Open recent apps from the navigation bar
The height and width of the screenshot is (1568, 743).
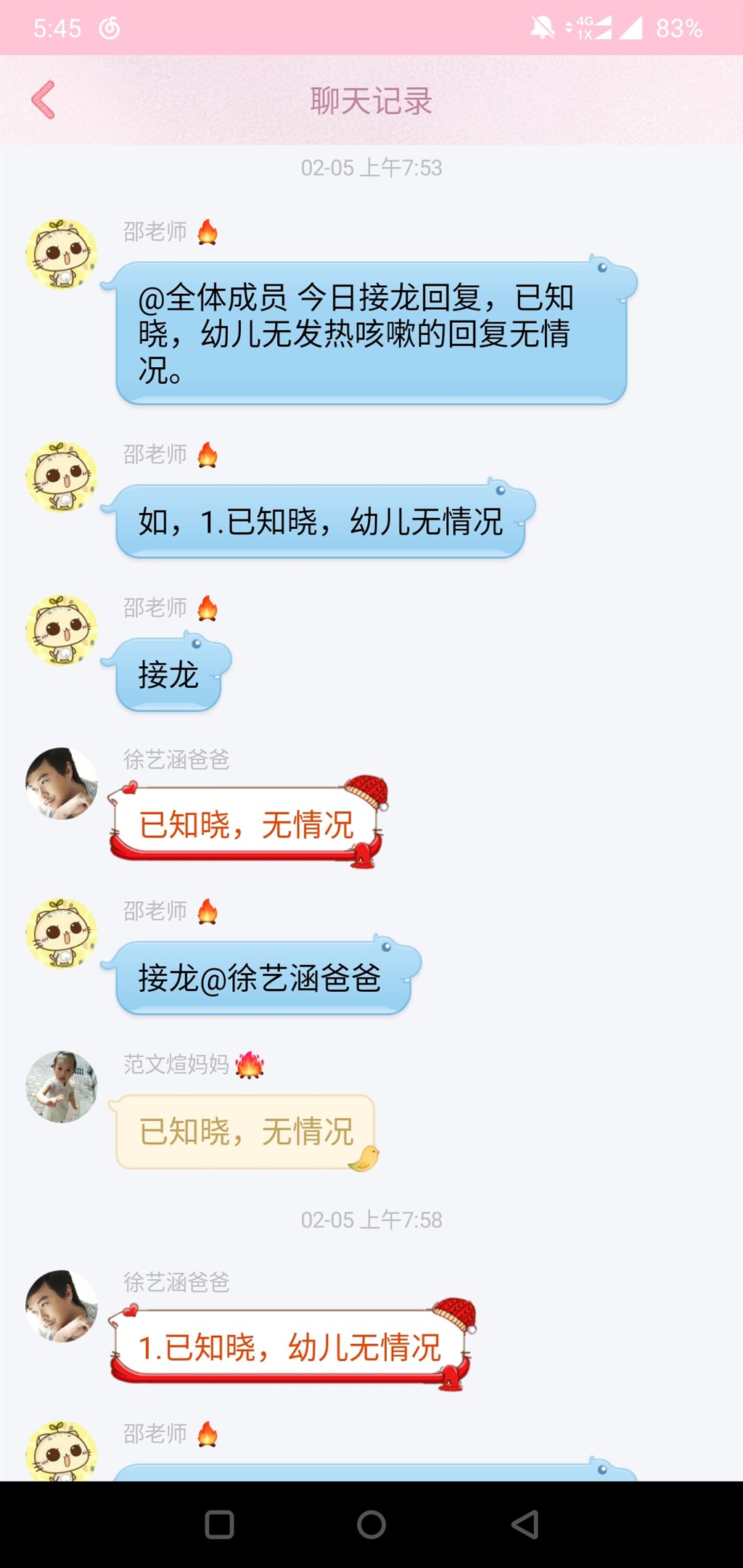219,1524
